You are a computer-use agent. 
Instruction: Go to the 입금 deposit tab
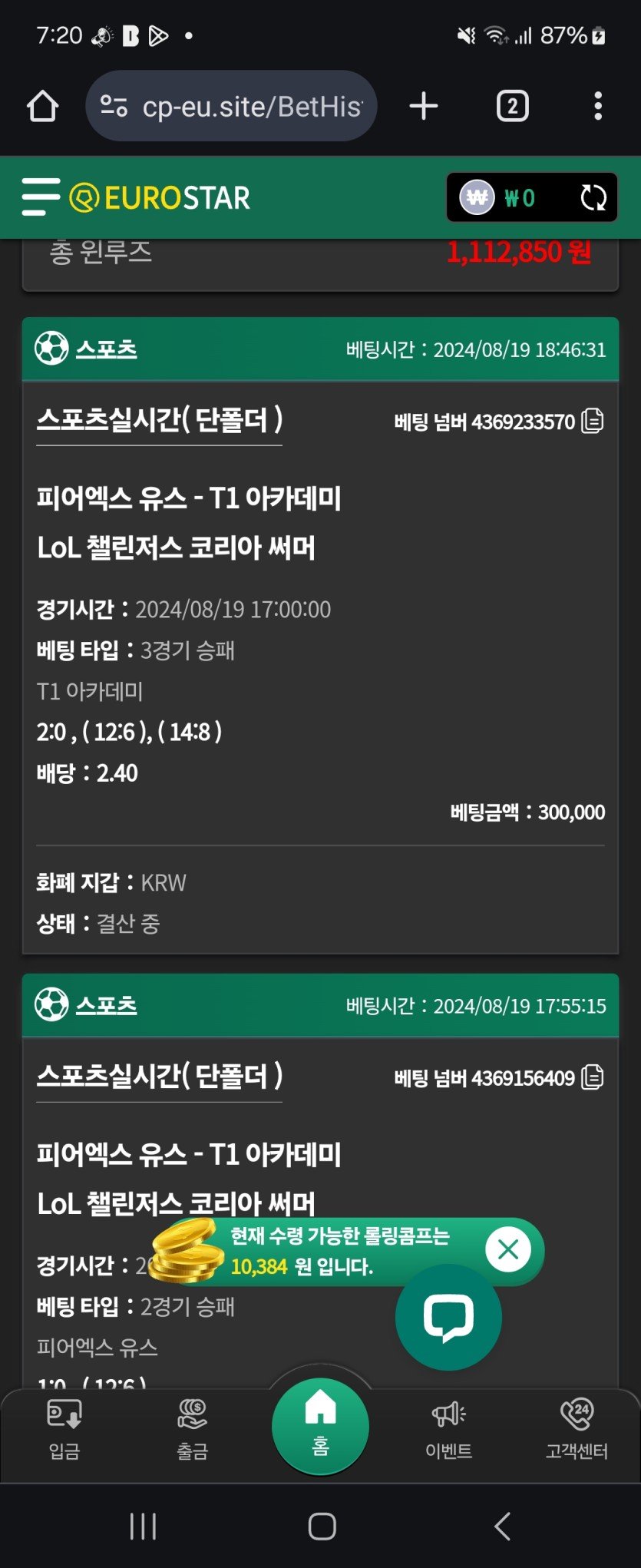[64, 1429]
